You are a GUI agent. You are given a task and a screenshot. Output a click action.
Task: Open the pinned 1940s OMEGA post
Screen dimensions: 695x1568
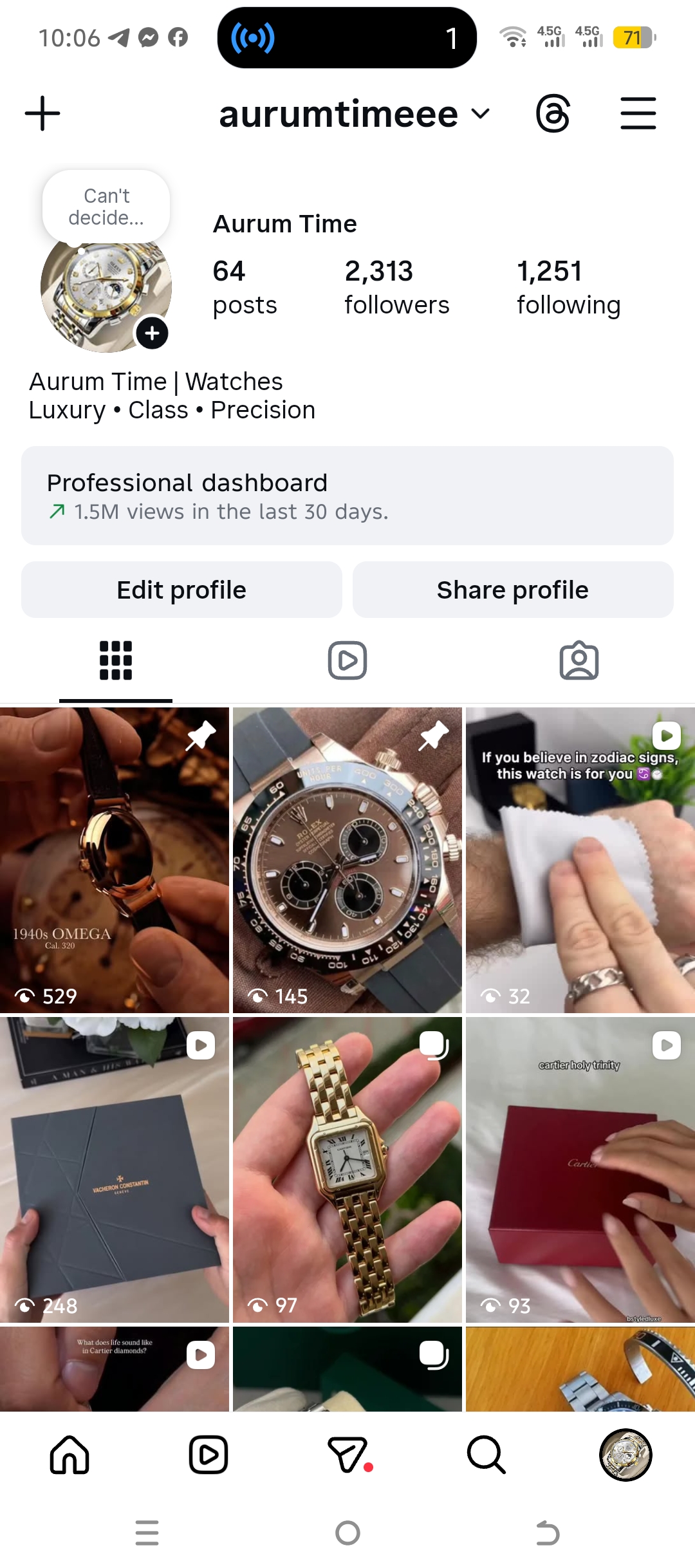(x=115, y=860)
